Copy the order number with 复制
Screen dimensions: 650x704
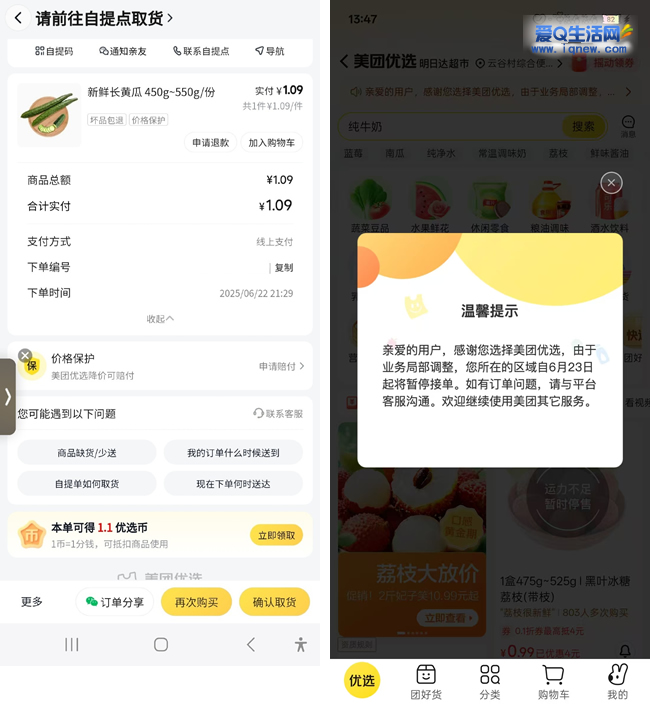pyautogui.click(x=284, y=268)
